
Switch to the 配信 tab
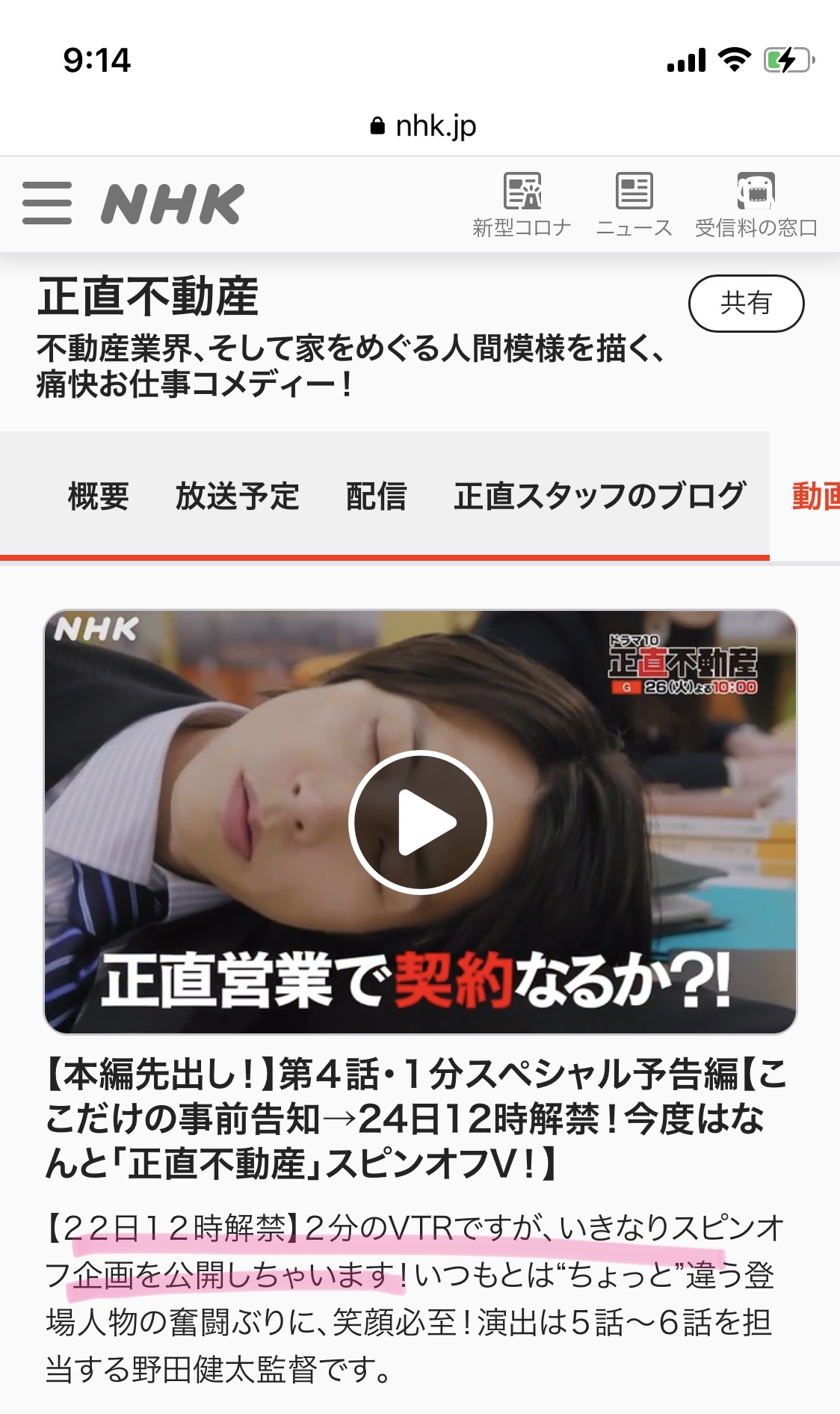click(376, 496)
